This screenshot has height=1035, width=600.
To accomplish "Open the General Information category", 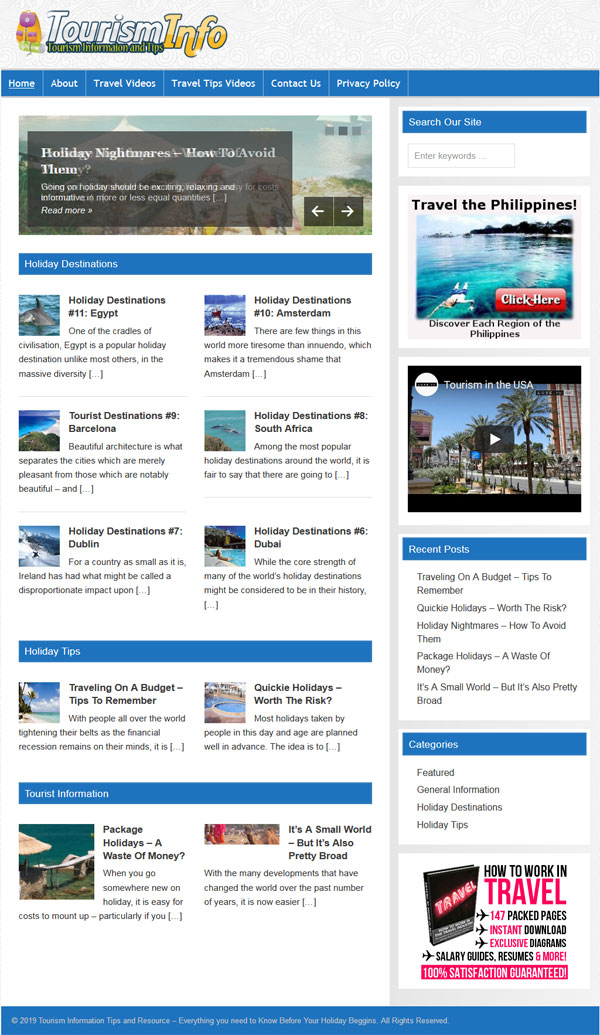I will tap(458, 789).
